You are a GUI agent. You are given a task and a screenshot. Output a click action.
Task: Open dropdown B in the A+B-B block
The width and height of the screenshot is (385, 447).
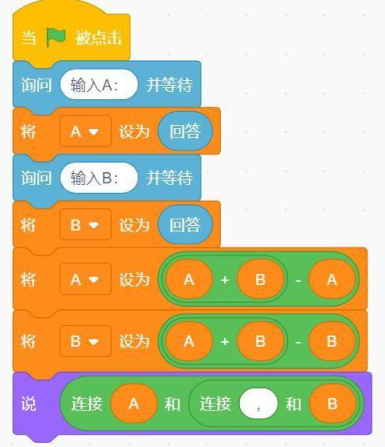(x=85, y=341)
